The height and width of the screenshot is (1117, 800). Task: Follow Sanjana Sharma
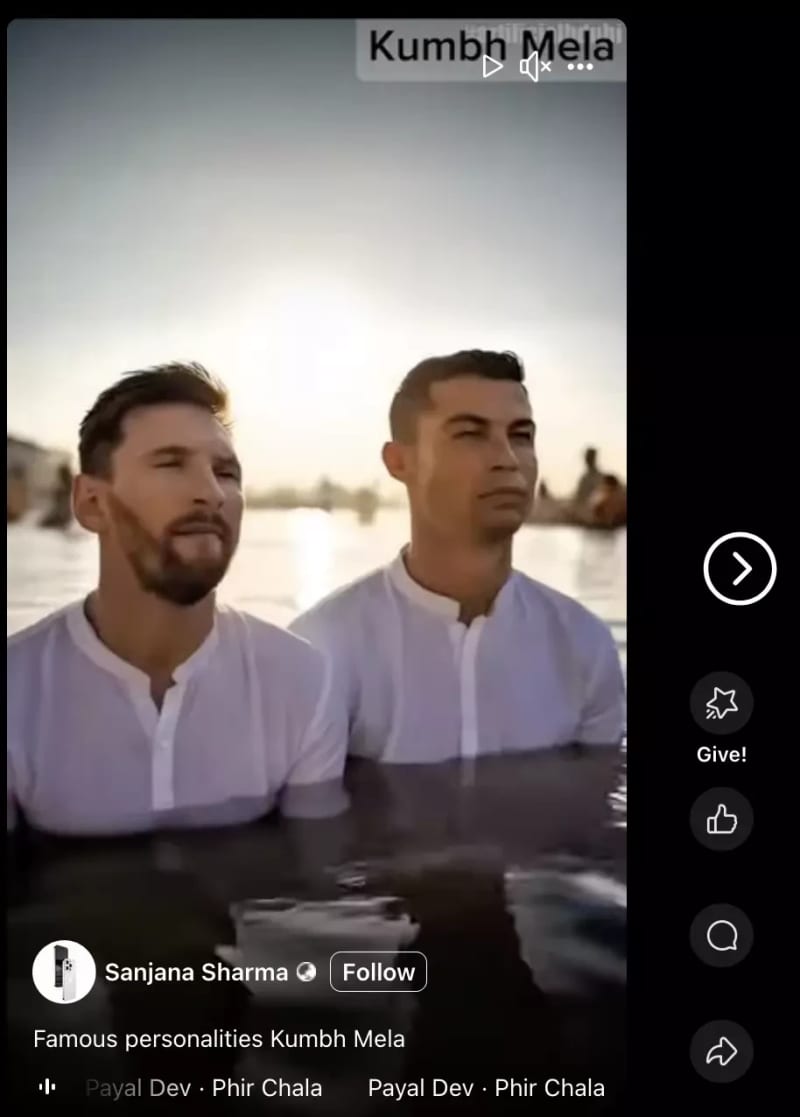click(378, 972)
